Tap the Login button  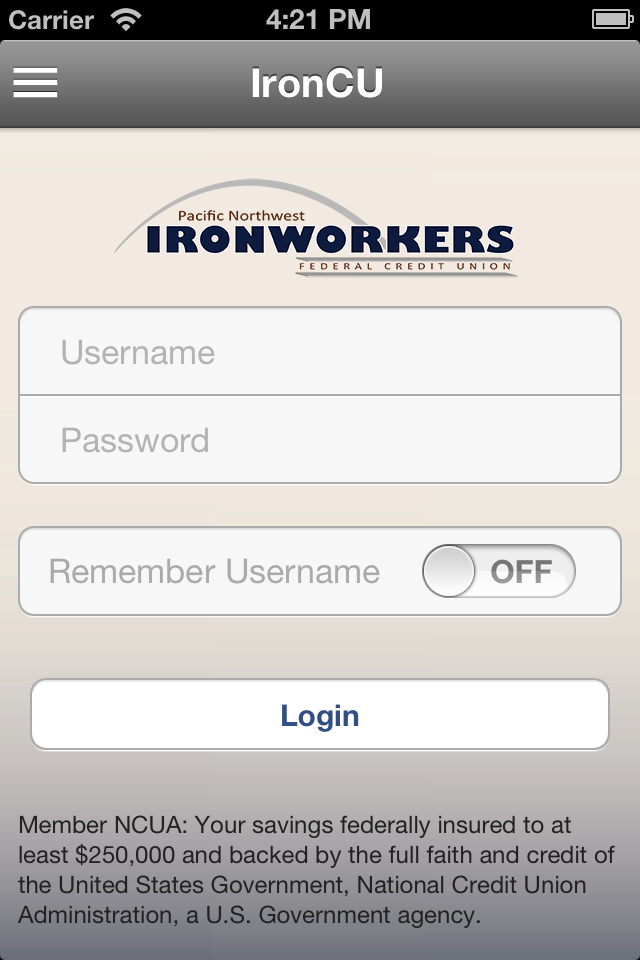tap(320, 715)
